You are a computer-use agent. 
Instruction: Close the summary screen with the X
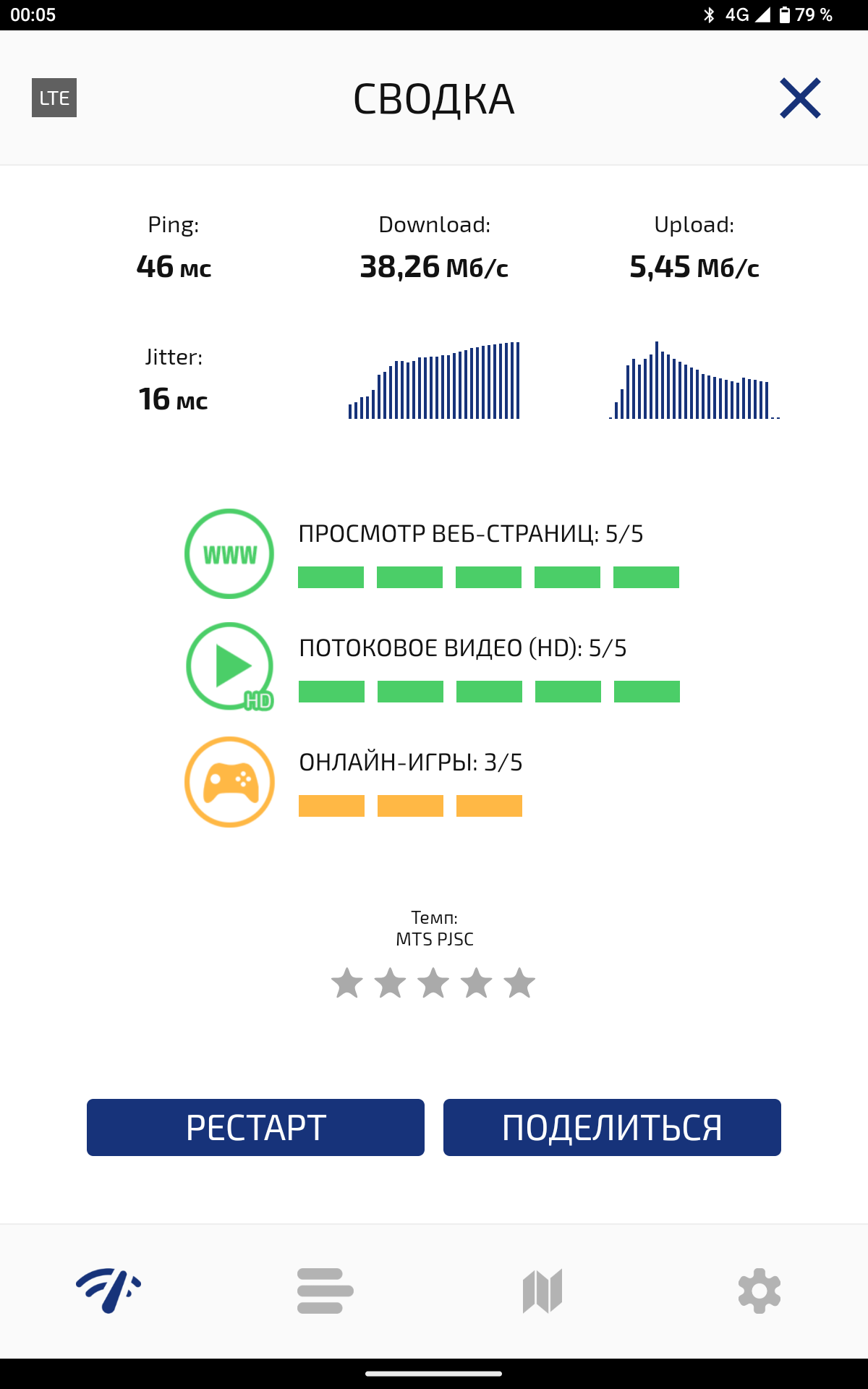[800, 98]
